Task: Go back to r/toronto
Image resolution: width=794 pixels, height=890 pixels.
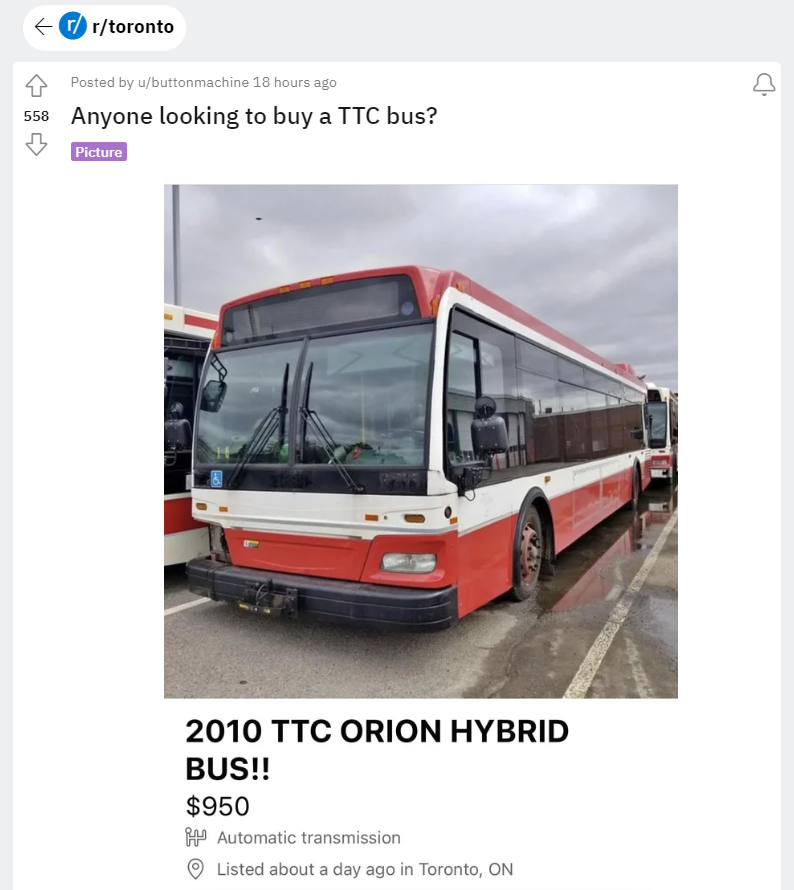Action: 43,27
